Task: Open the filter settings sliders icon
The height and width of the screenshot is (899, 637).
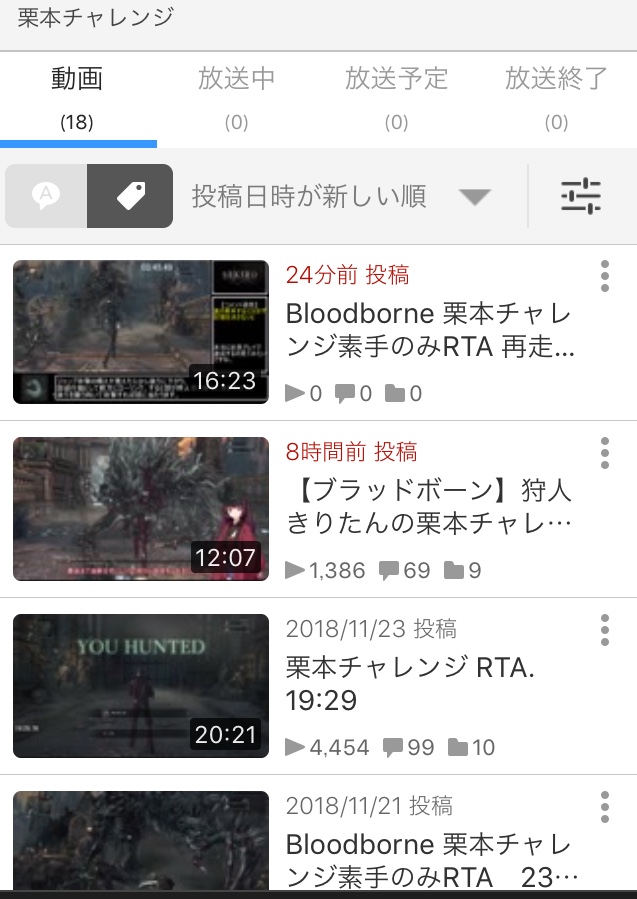Action: click(x=581, y=196)
